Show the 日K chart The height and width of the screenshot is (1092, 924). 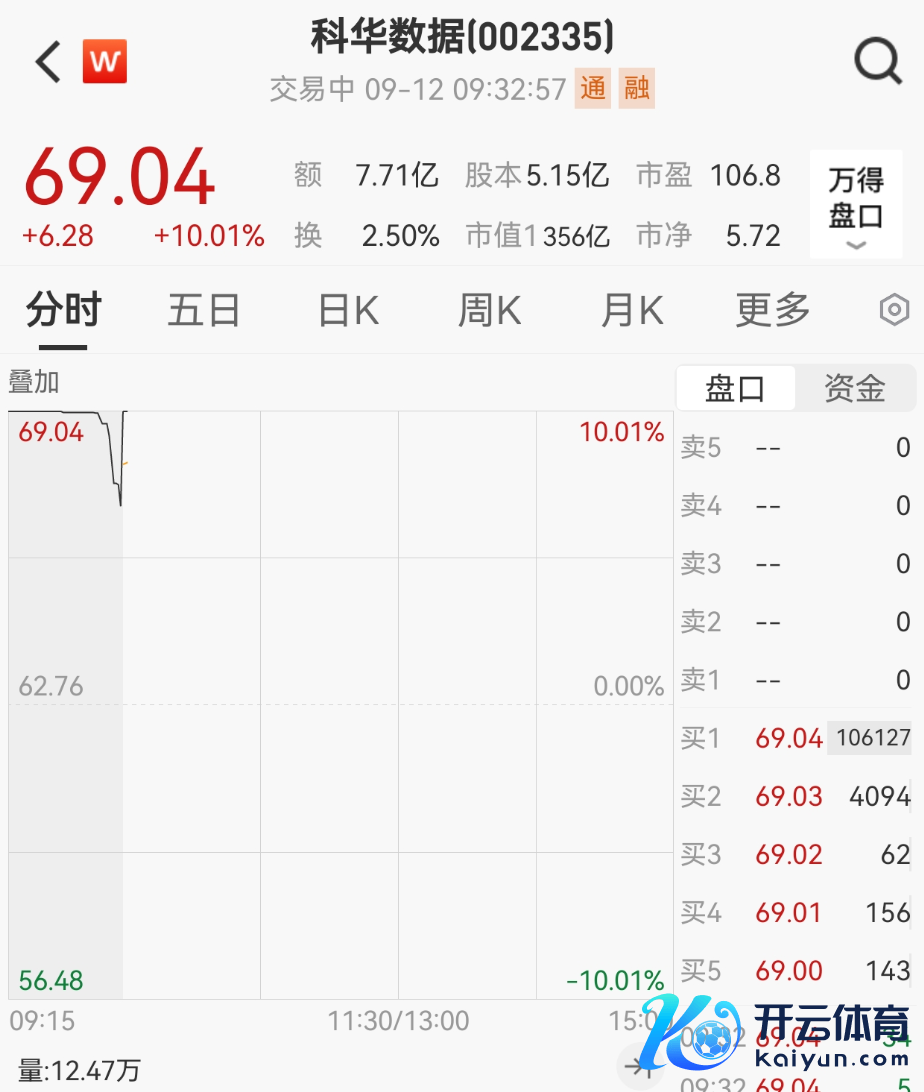click(x=348, y=311)
